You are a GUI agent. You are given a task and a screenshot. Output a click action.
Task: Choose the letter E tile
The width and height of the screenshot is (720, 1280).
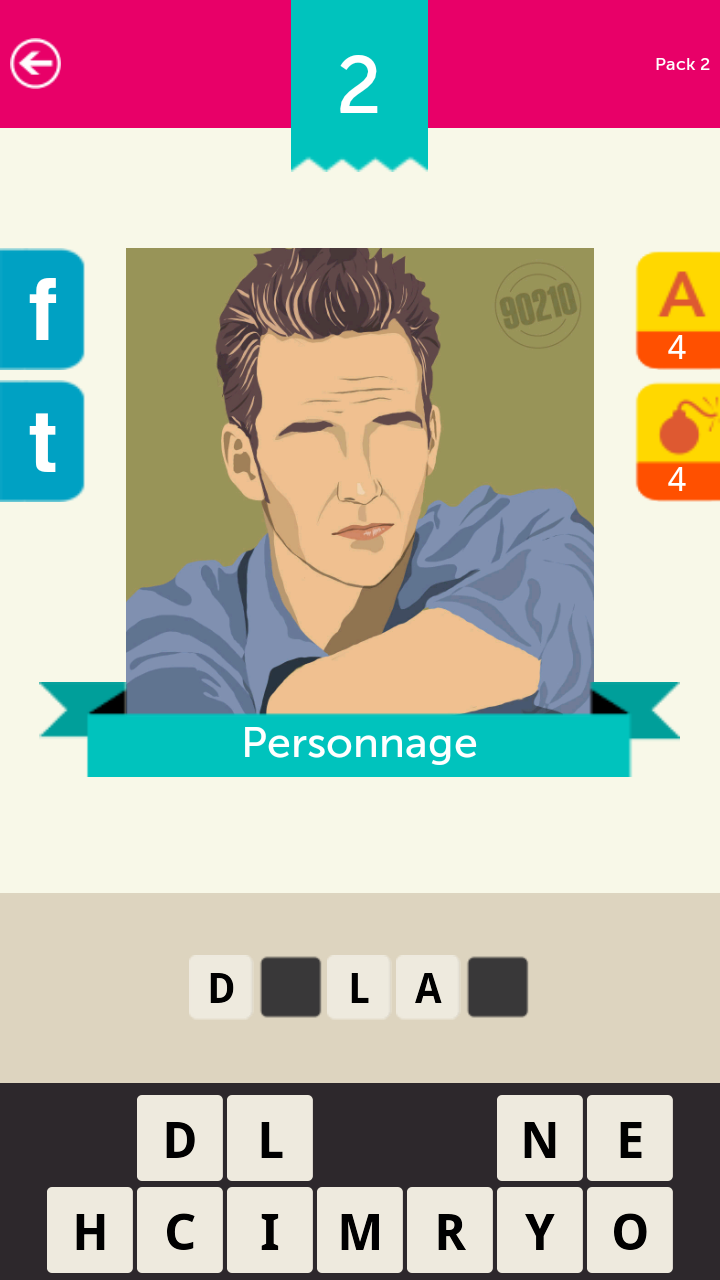pos(630,1138)
